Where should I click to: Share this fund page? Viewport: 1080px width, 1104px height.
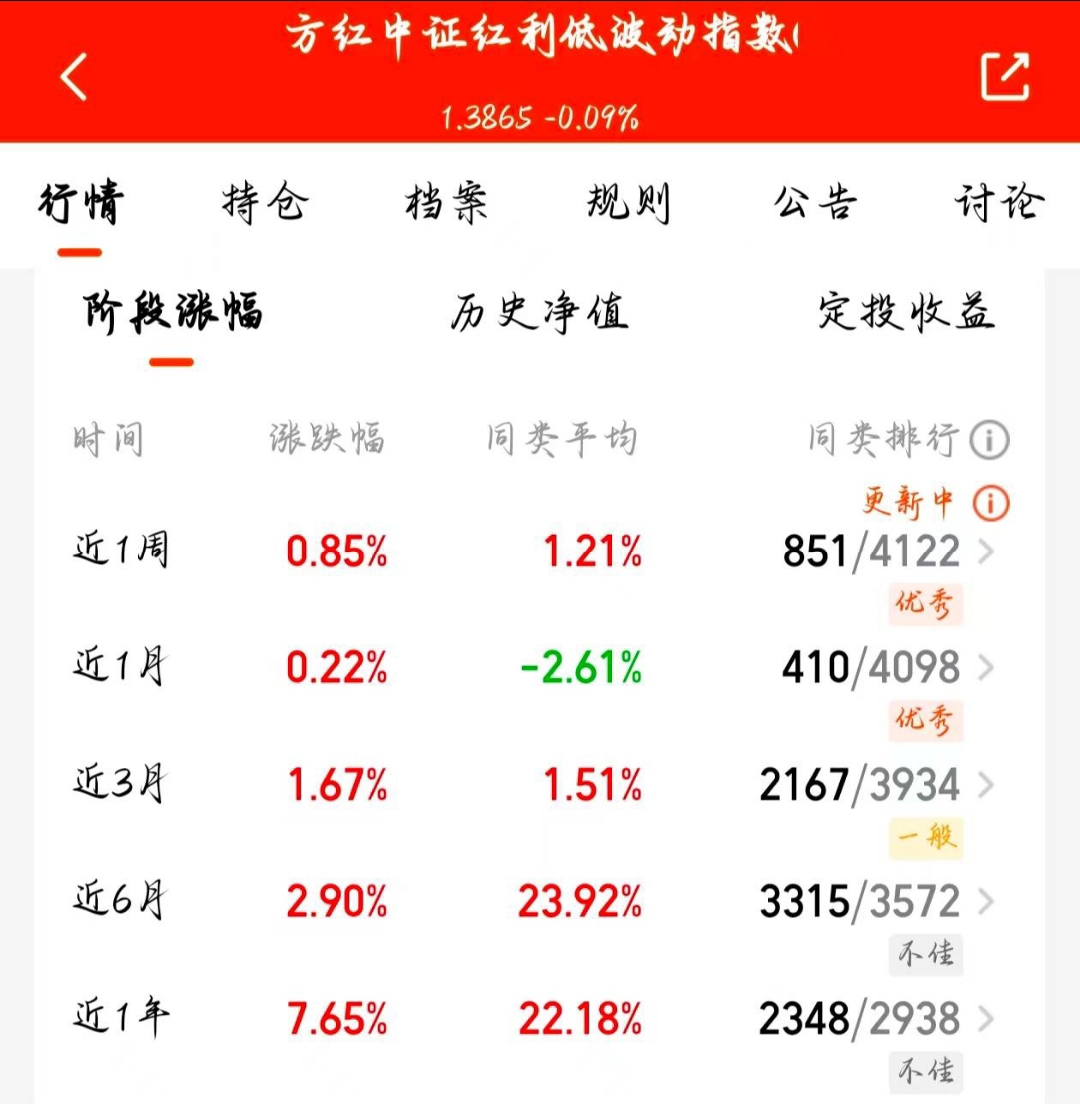click(1005, 76)
